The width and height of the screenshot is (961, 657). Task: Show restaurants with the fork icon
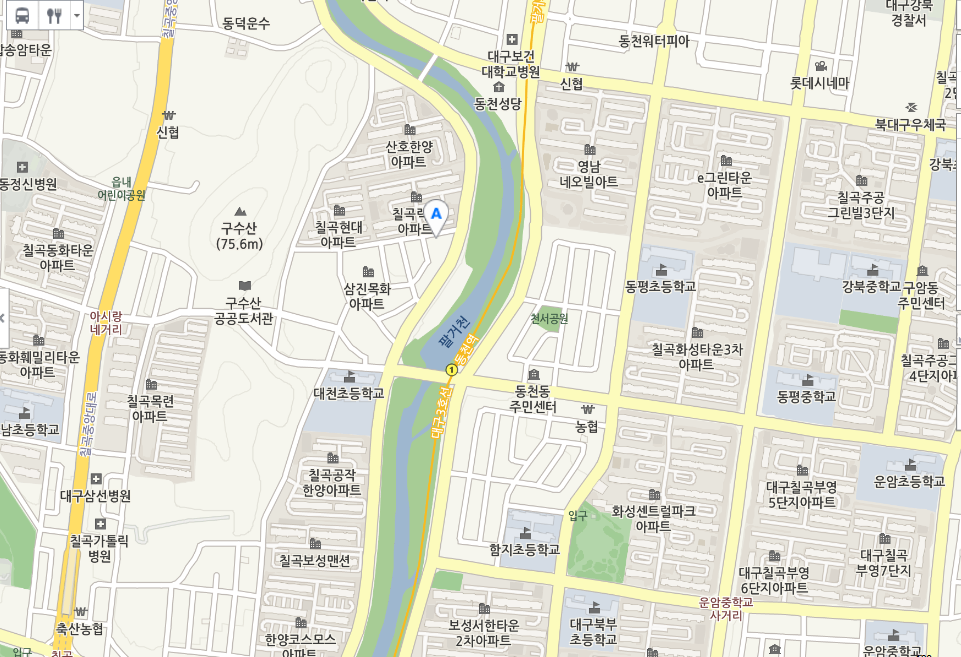53,15
